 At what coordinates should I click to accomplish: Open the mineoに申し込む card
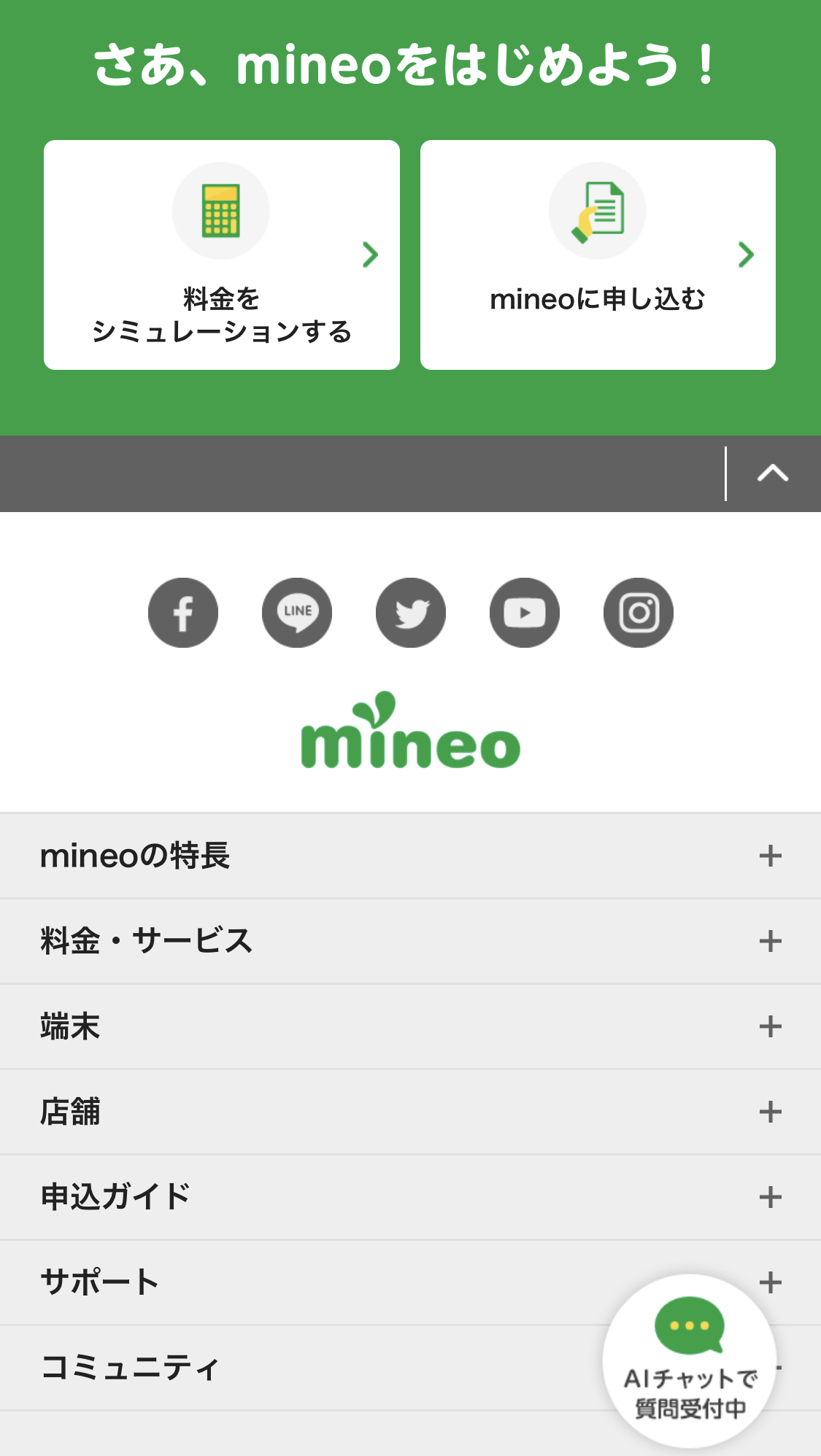coord(598,255)
